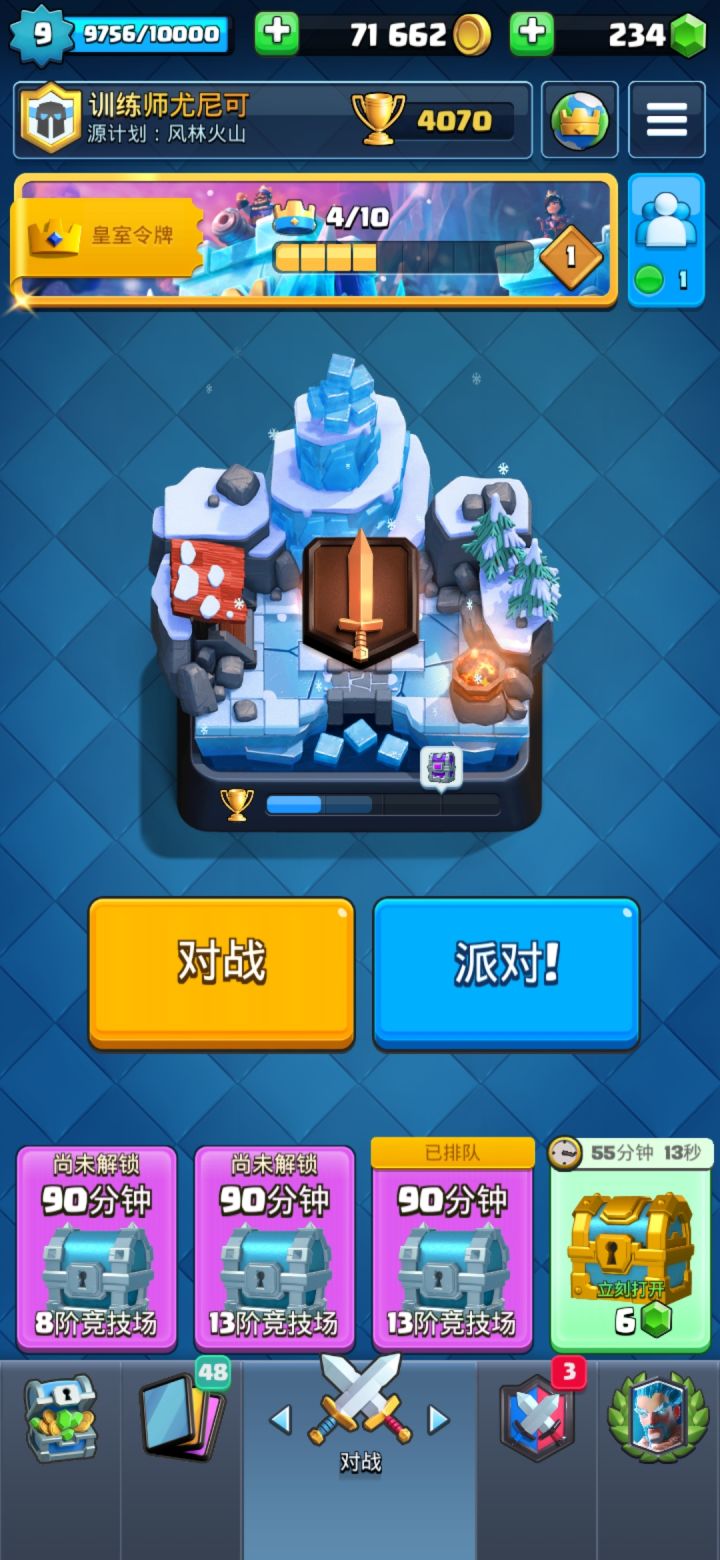Click the plus beside the gem counter
The width and height of the screenshot is (720, 1560).
click(532, 33)
